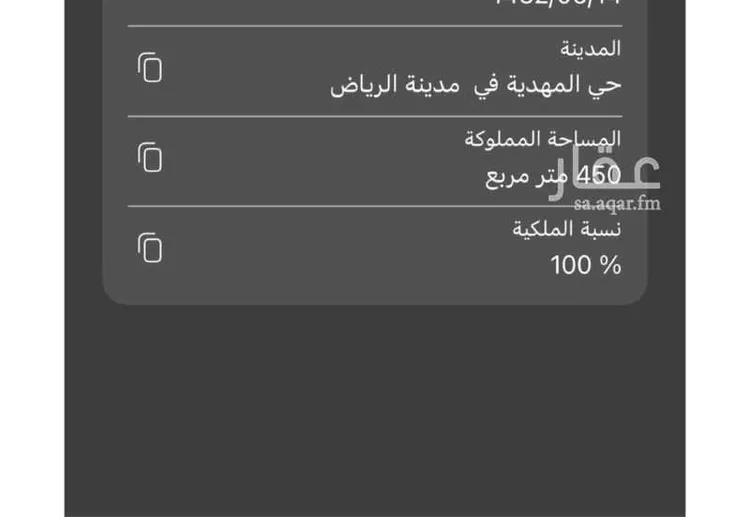Copy the ownership percentage 100 %

coord(150,247)
